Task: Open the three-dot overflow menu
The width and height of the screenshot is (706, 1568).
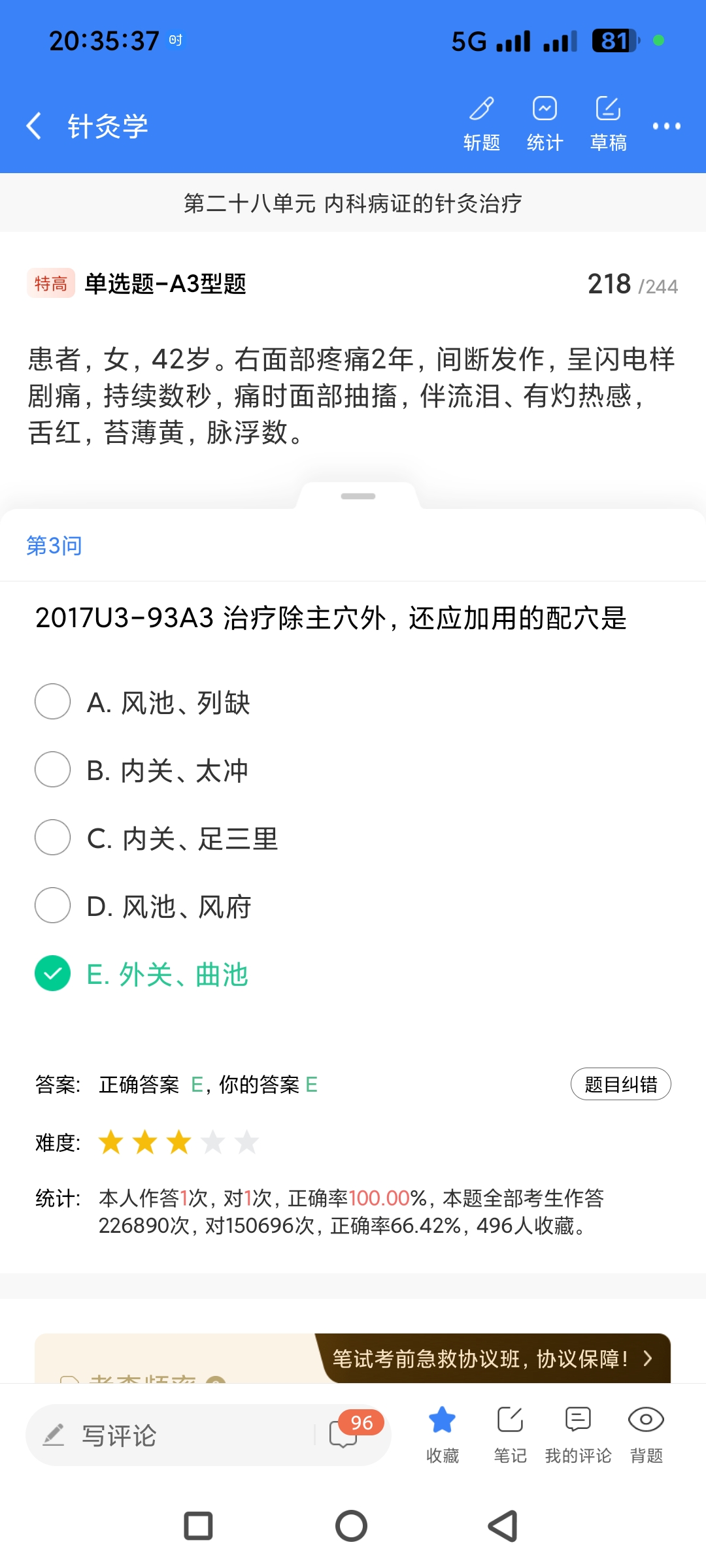Action: click(x=666, y=126)
